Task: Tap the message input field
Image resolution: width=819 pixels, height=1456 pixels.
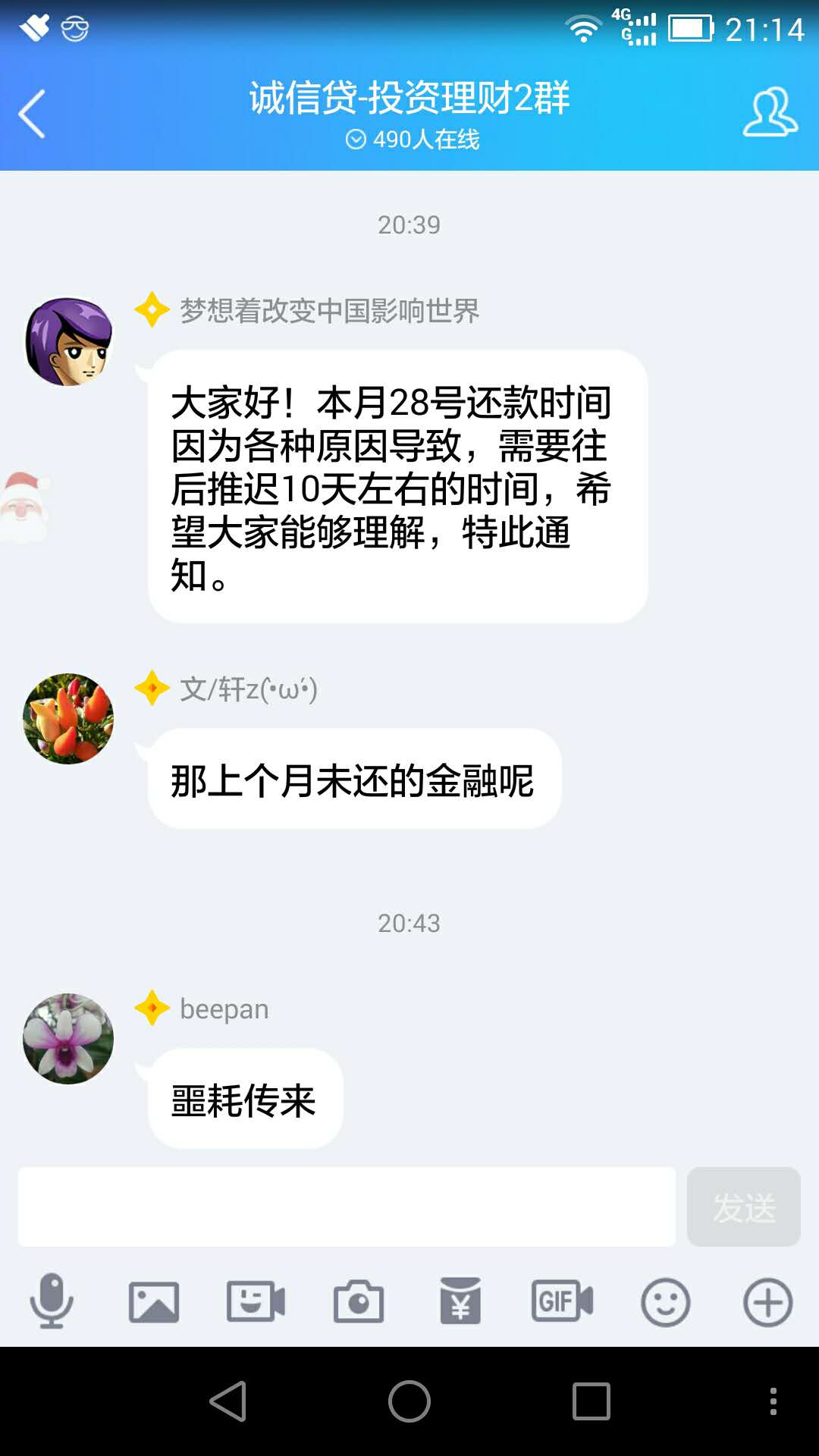Action: [347, 1207]
